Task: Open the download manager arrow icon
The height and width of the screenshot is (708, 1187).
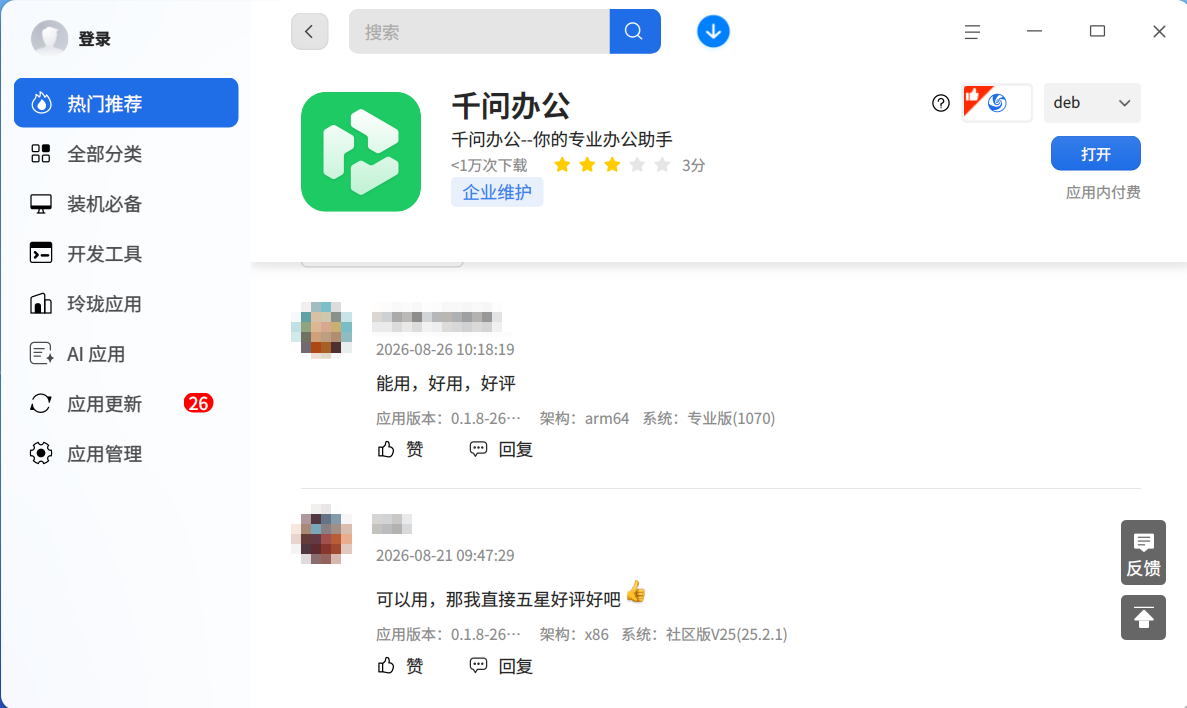Action: tap(713, 32)
